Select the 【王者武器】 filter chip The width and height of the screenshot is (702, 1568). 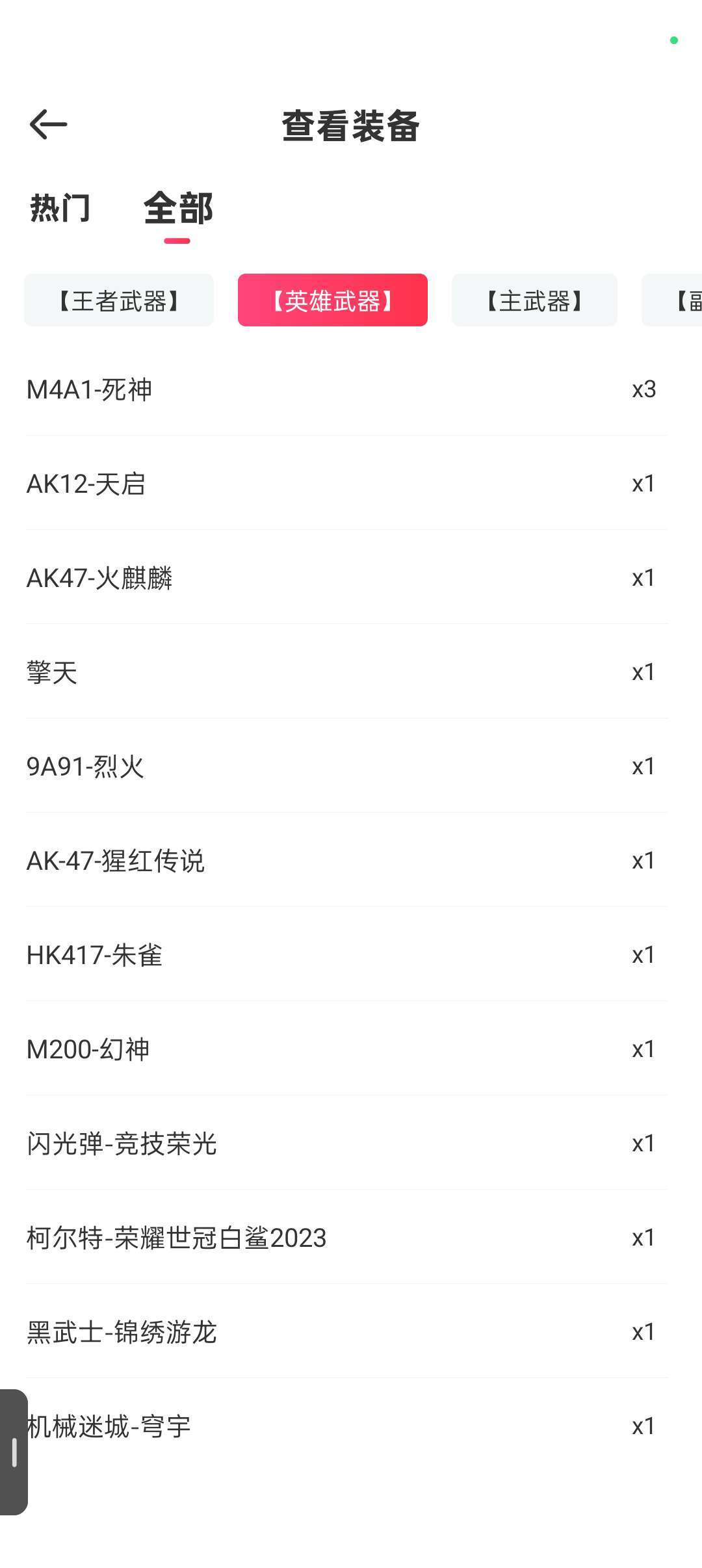pyautogui.click(x=119, y=300)
